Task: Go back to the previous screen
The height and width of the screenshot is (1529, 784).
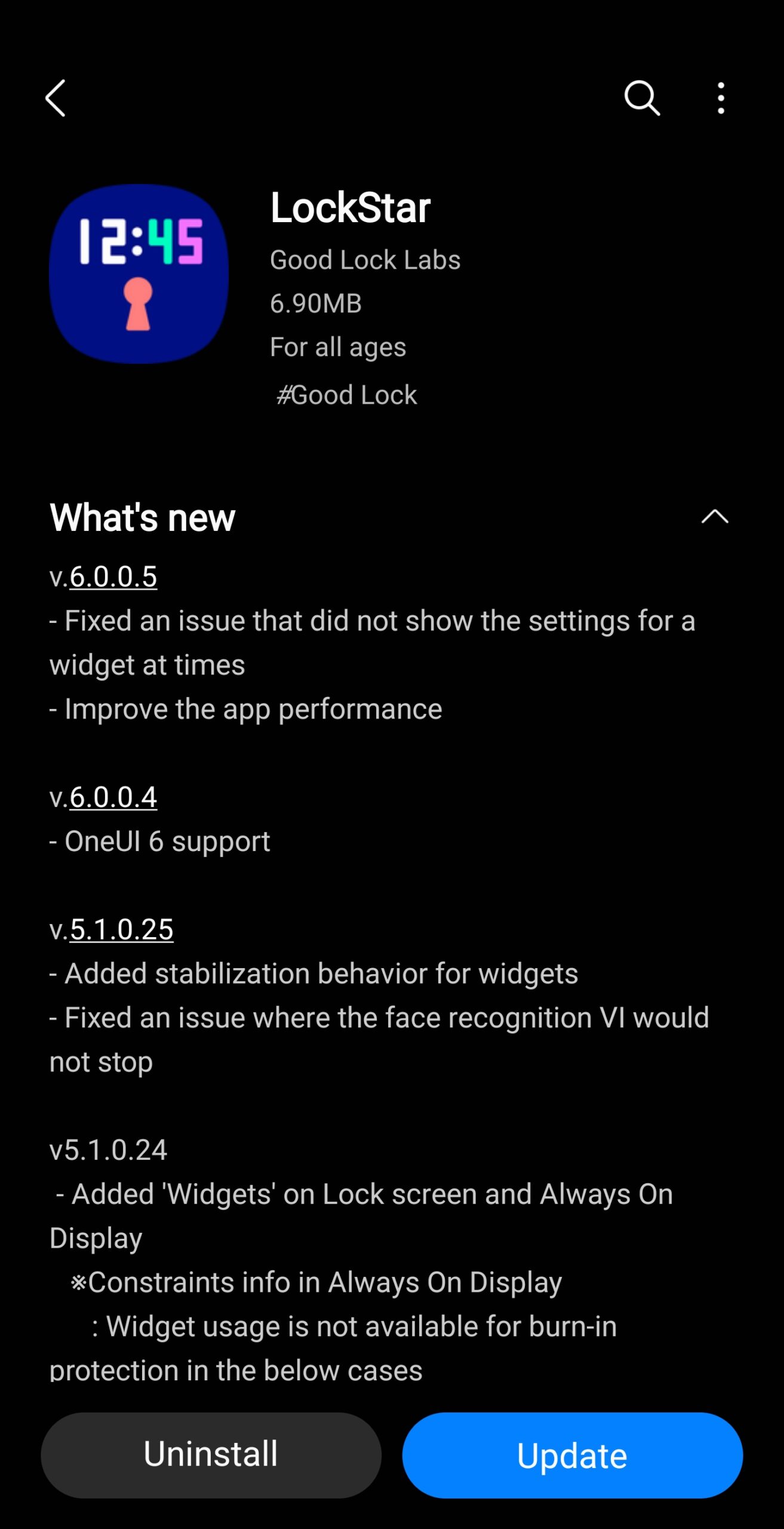Action: pyautogui.click(x=56, y=98)
